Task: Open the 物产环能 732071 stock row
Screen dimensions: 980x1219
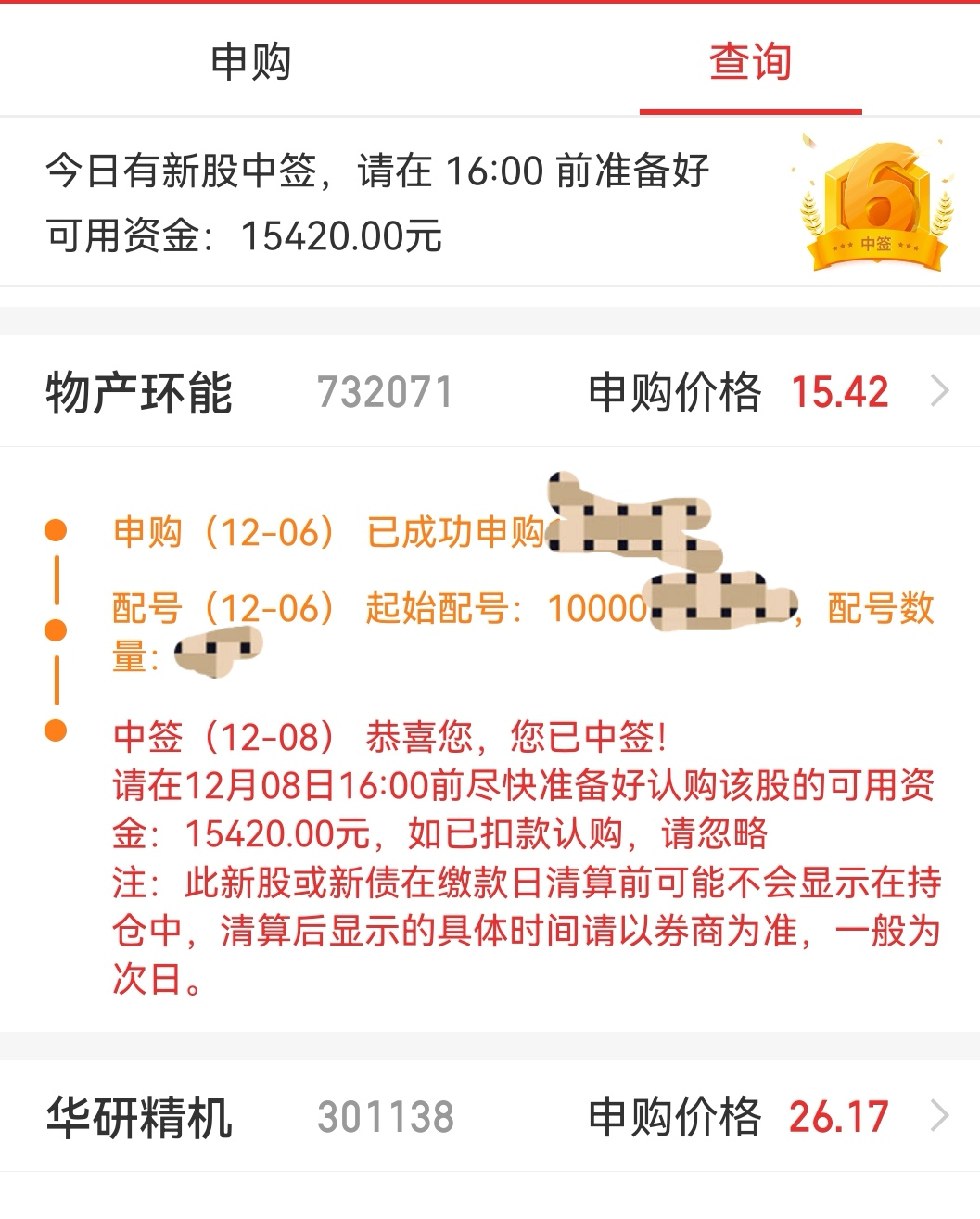Action: (490, 391)
